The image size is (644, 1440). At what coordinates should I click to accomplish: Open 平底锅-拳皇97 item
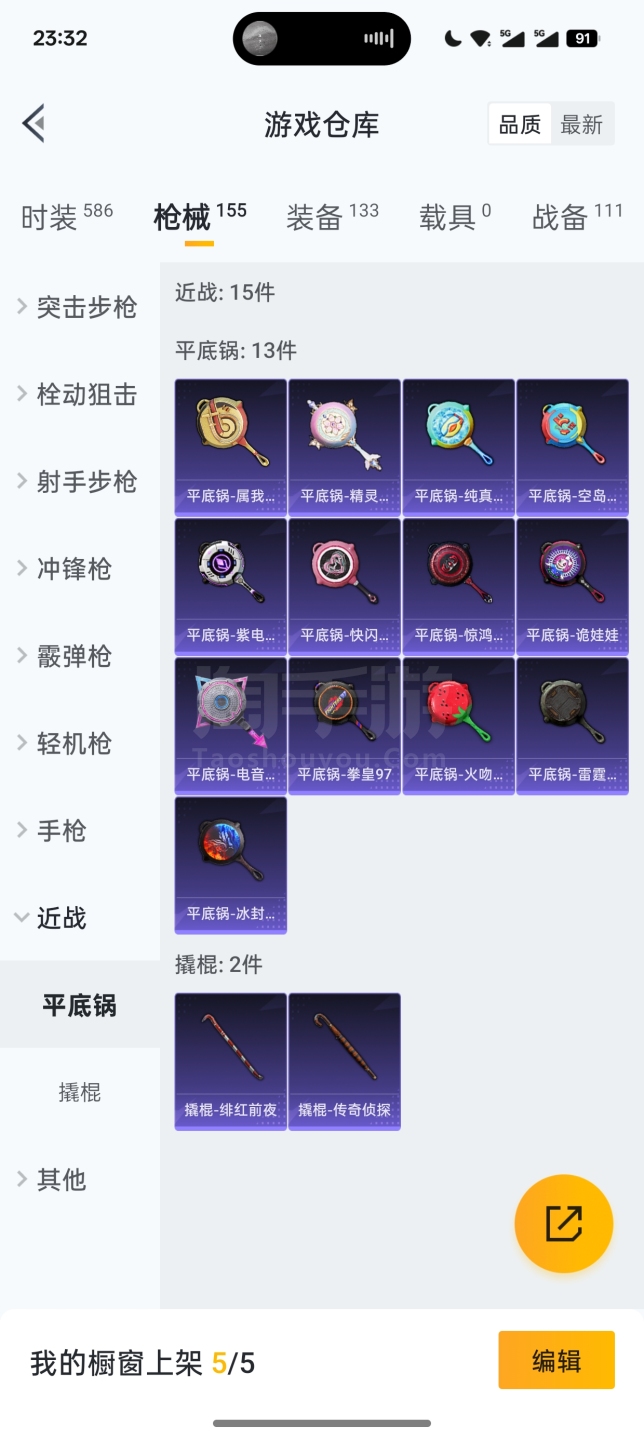click(344, 726)
